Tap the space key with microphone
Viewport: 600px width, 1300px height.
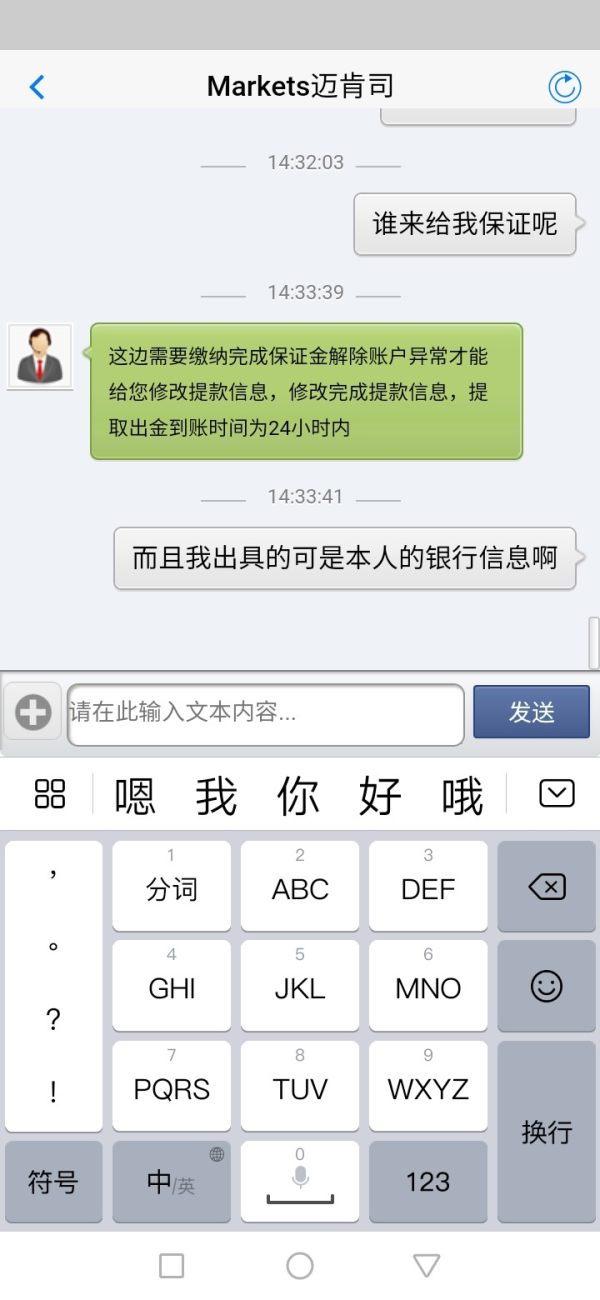pyautogui.click(x=300, y=1182)
